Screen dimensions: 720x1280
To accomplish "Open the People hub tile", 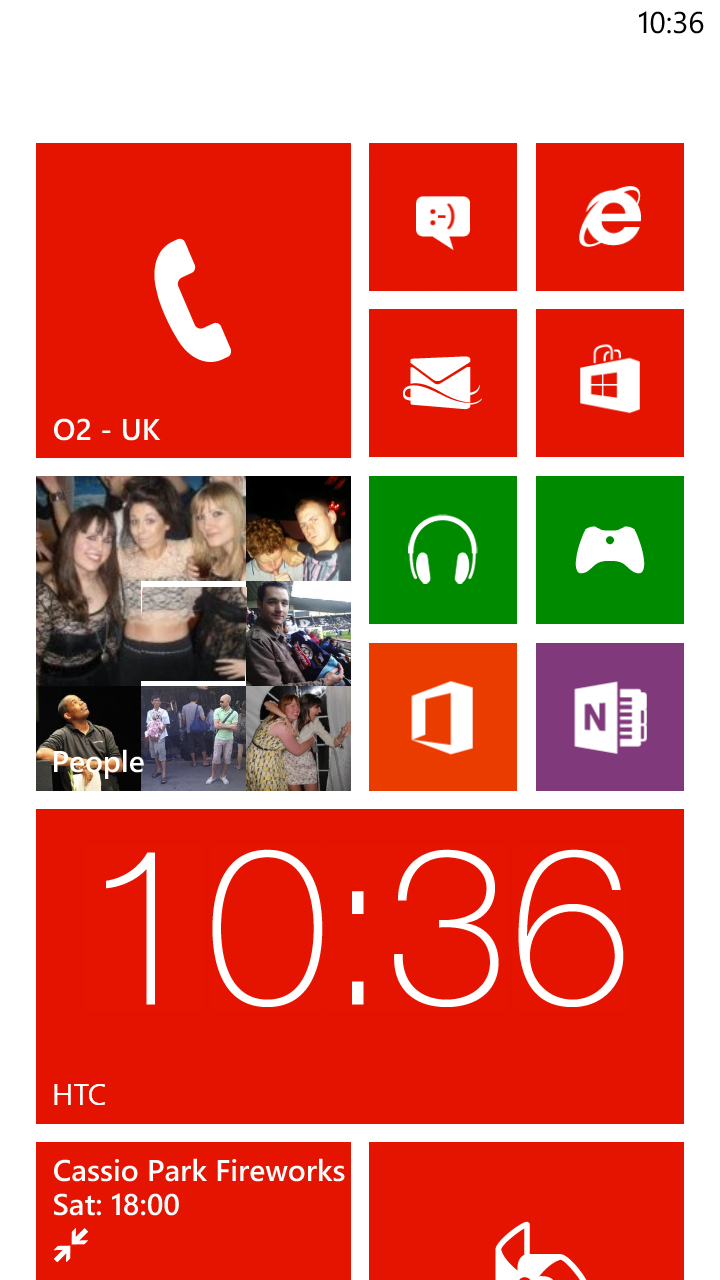I will pos(193,632).
